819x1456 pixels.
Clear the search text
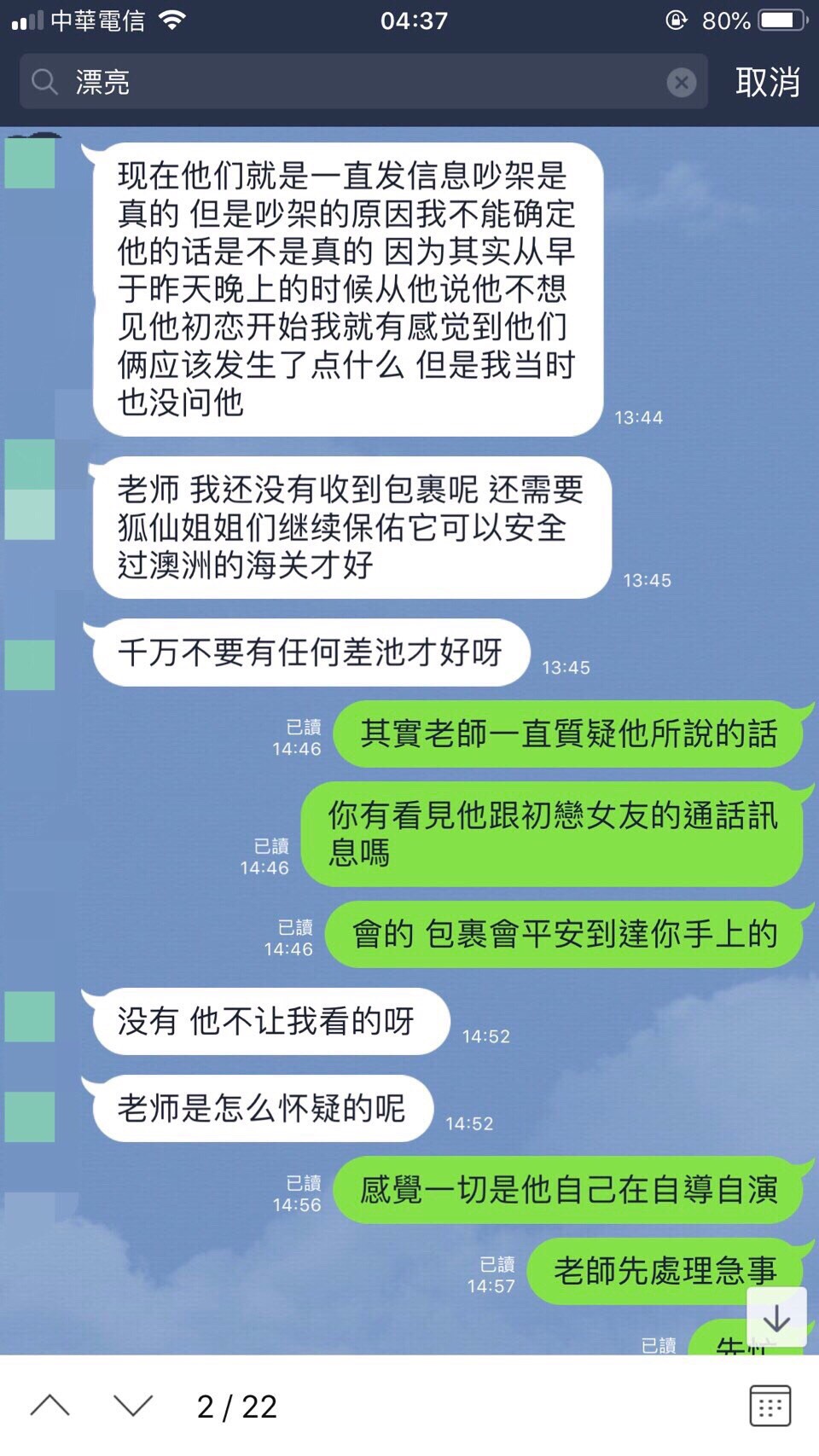click(681, 82)
